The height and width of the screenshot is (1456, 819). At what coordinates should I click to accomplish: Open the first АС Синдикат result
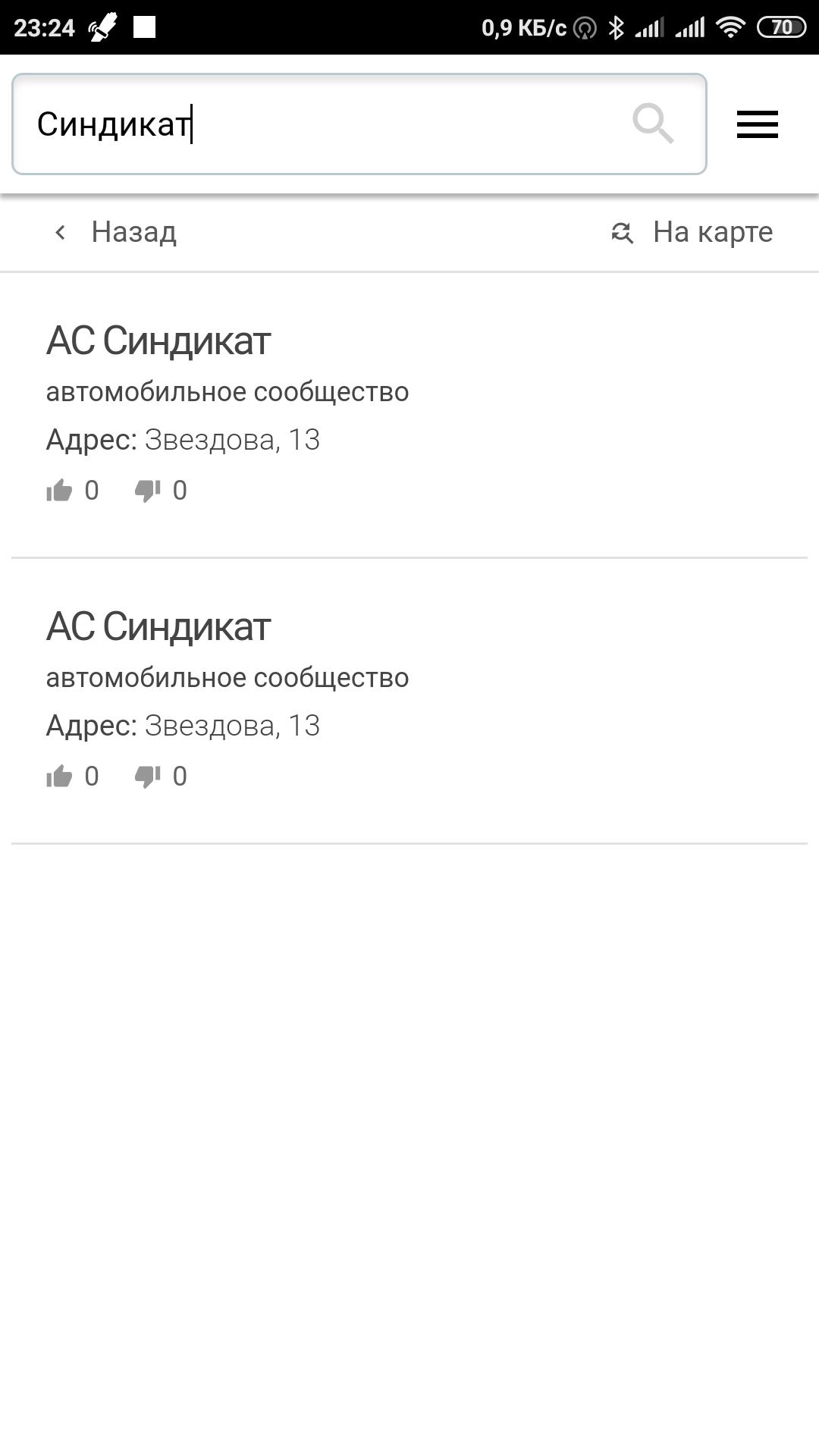158,341
